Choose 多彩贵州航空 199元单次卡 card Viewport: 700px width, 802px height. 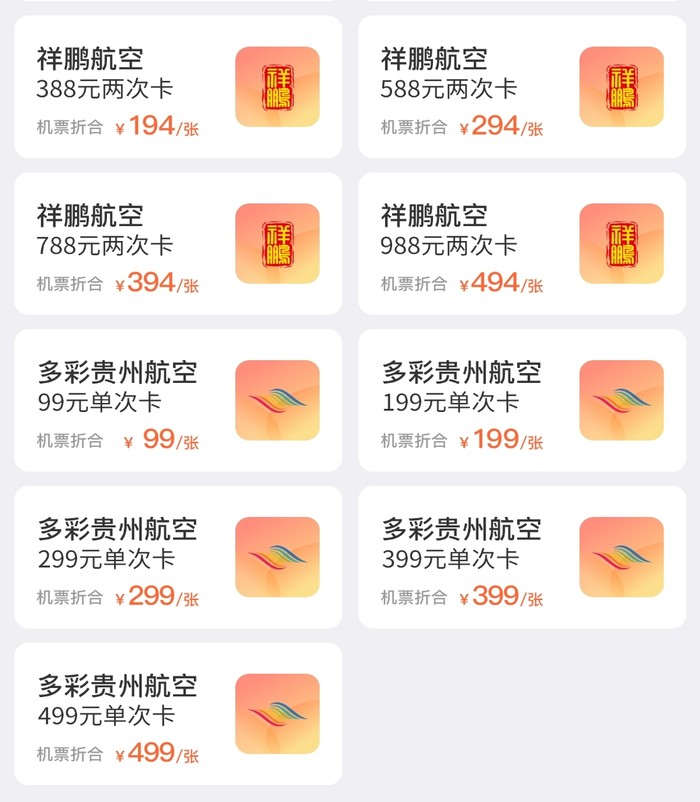[x=522, y=401]
